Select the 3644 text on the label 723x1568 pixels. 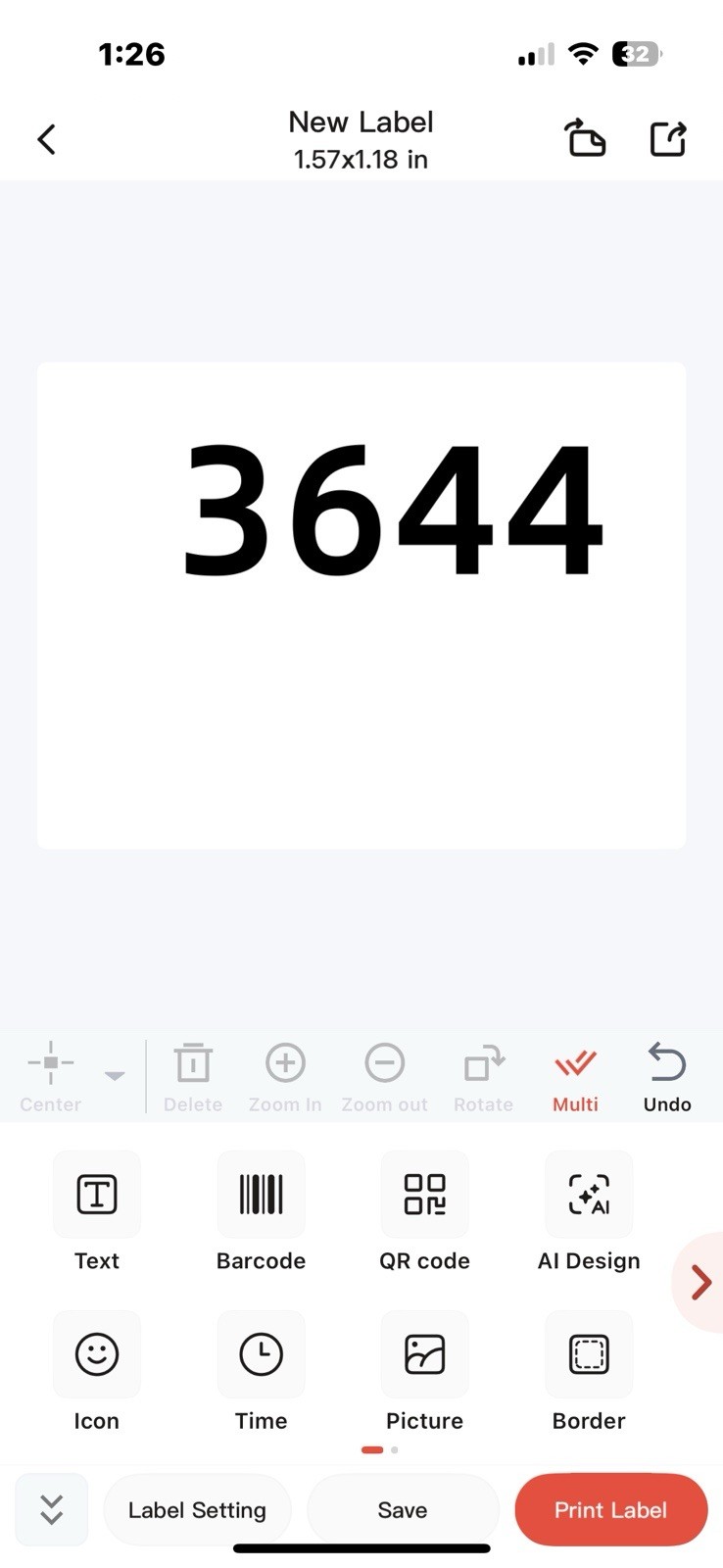[392, 510]
